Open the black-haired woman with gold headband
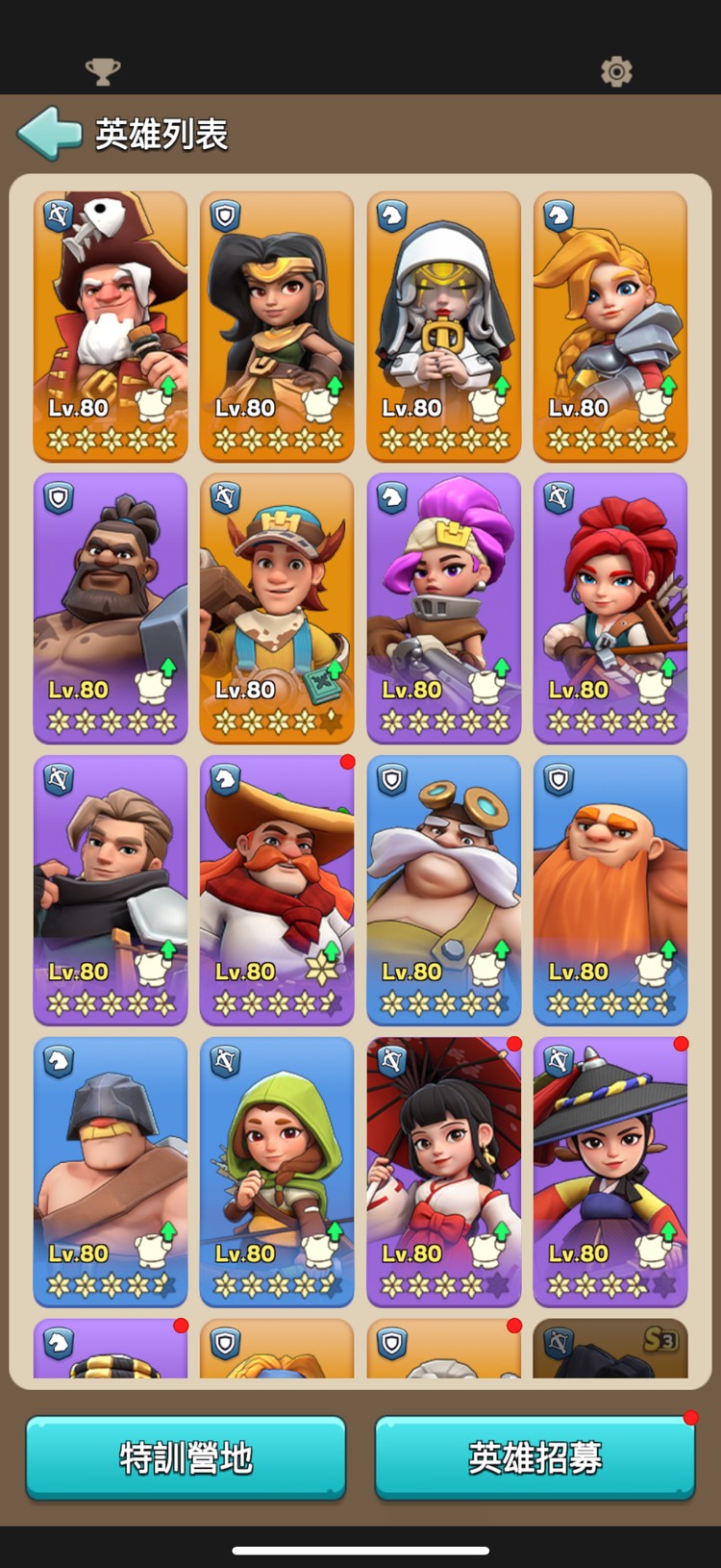This screenshot has width=721, height=1568. click(x=277, y=326)
